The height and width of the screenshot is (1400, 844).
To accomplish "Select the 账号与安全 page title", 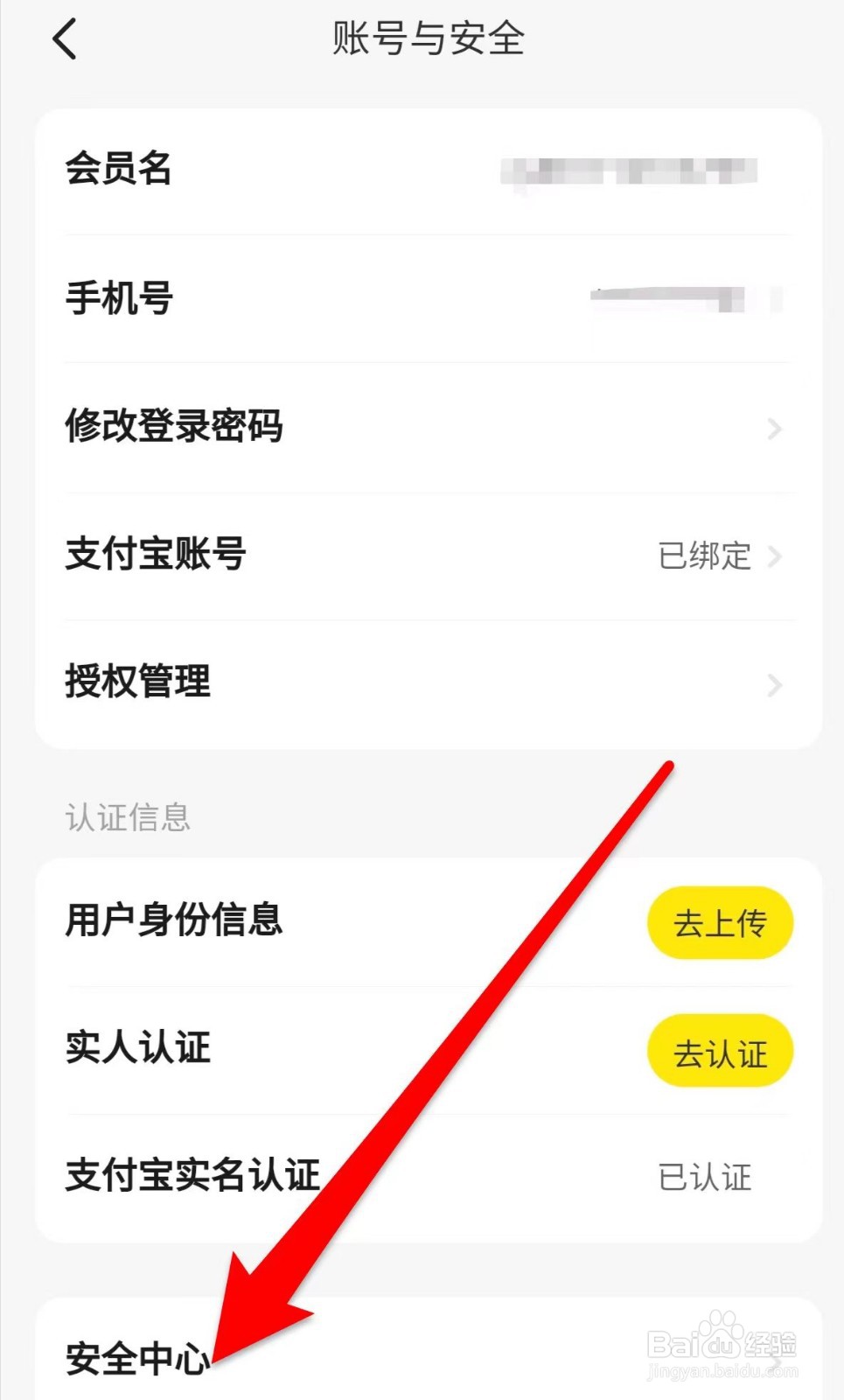I will click(x=426, y=39).
